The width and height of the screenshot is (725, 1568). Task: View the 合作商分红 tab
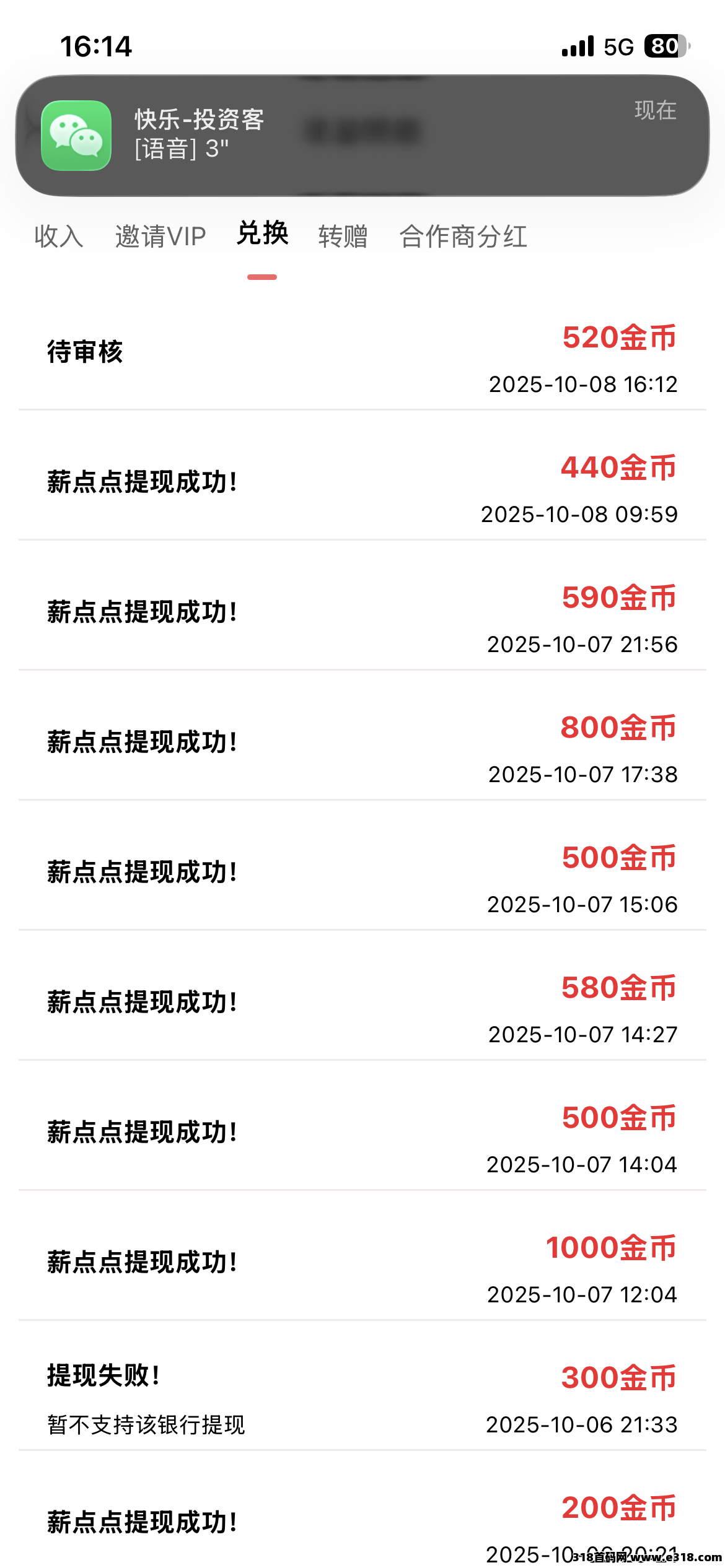pos(464,237)
